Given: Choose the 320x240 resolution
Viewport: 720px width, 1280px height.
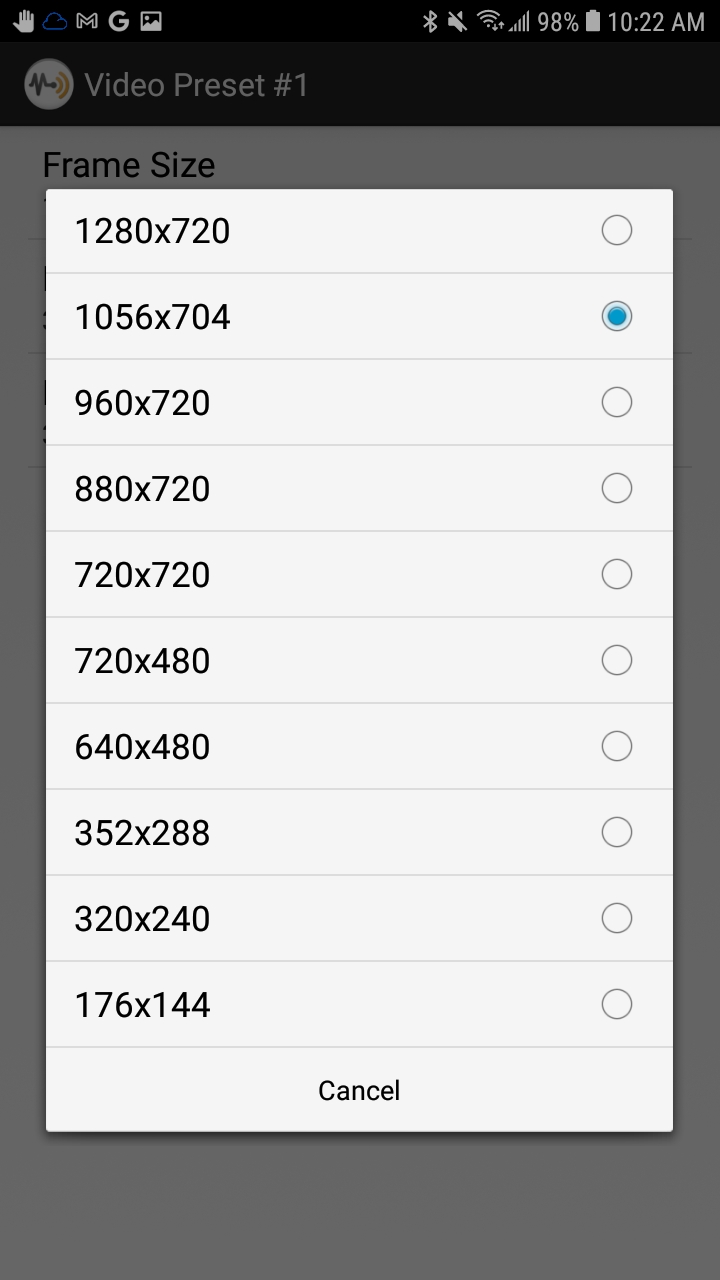Looking at the screenshot, I should pos(360,918).
